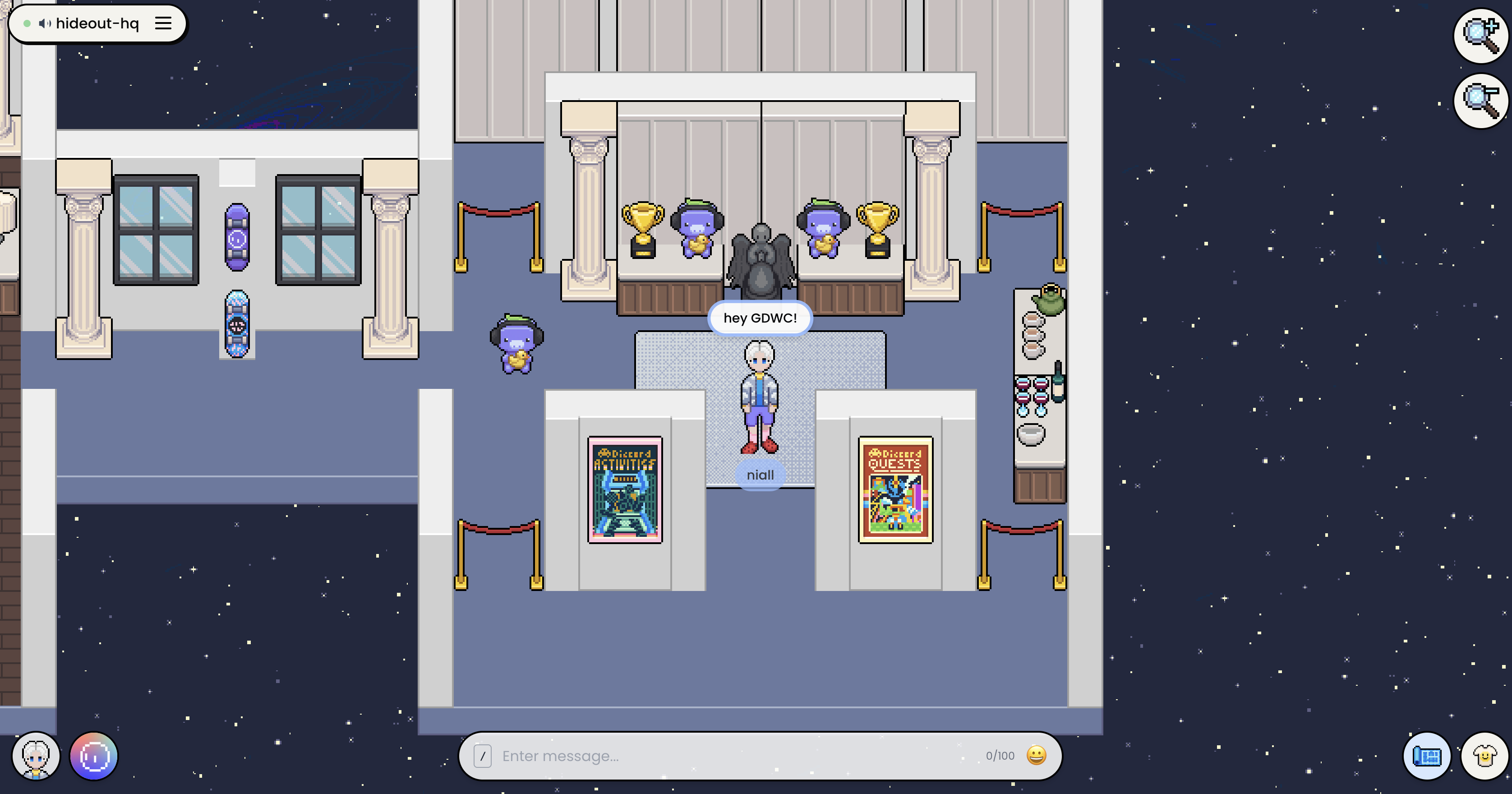Tap the slash command button

click(x=483, y=756)
